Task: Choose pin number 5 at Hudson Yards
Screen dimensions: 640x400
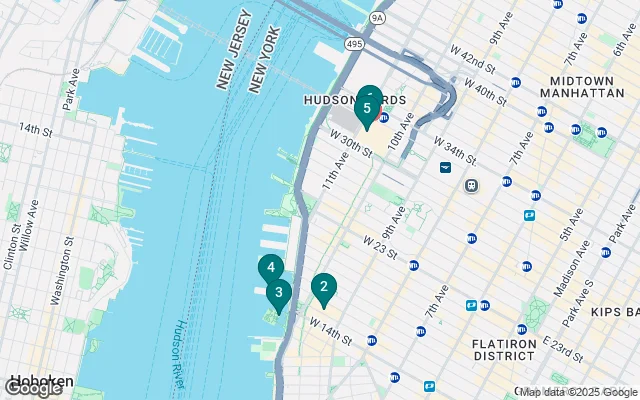Action: click(x=367, y=108)
